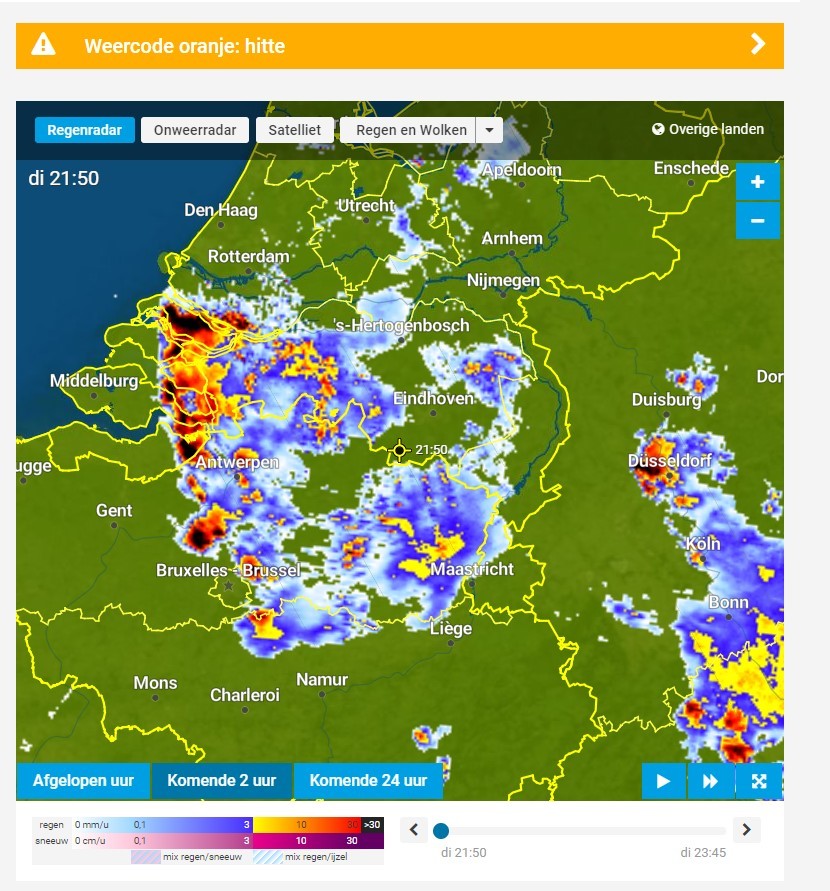Viewport: 830px width, 891px height.
Task: Fast-forward the radar animation
Action: pyautogui.click(x=711, y=781)
